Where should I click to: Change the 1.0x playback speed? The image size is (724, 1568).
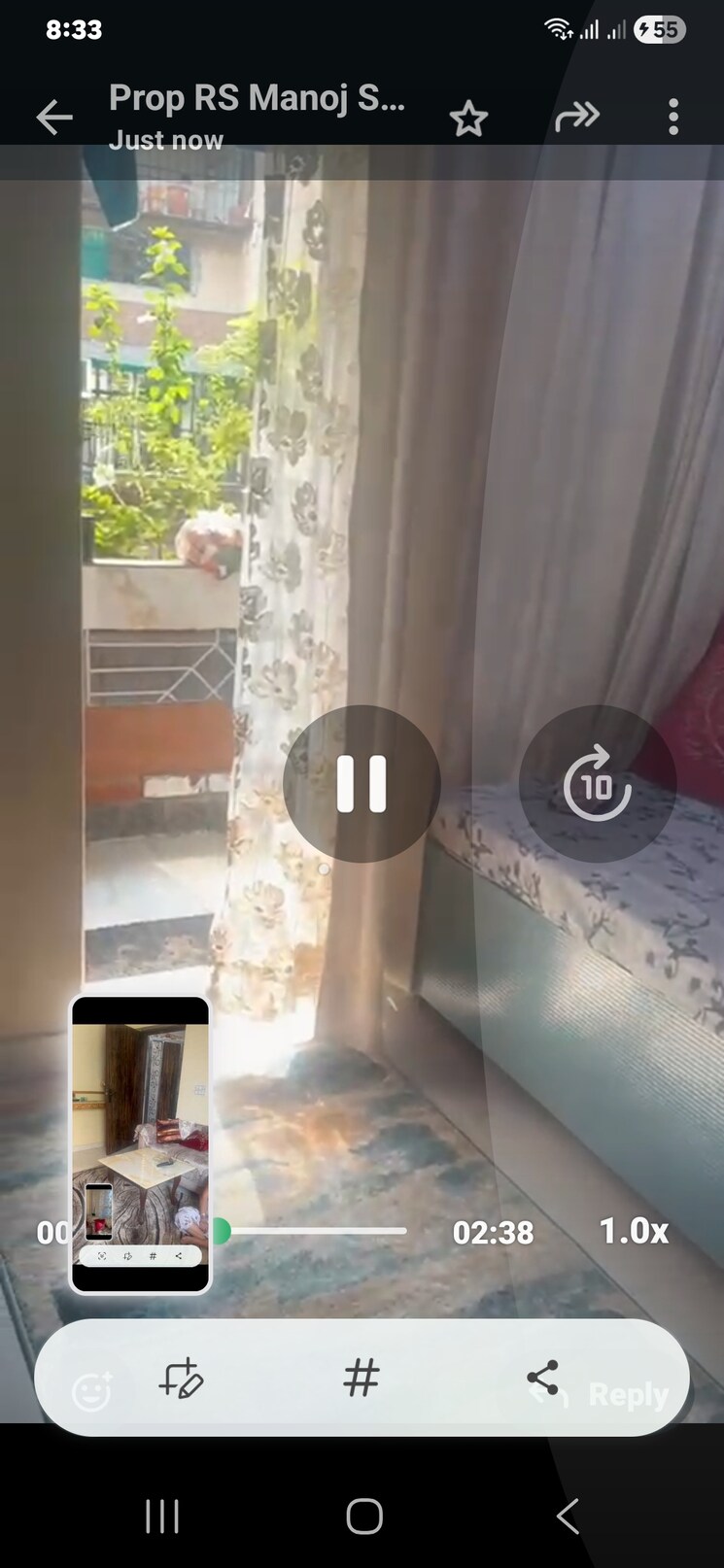tap(634, 1231)
